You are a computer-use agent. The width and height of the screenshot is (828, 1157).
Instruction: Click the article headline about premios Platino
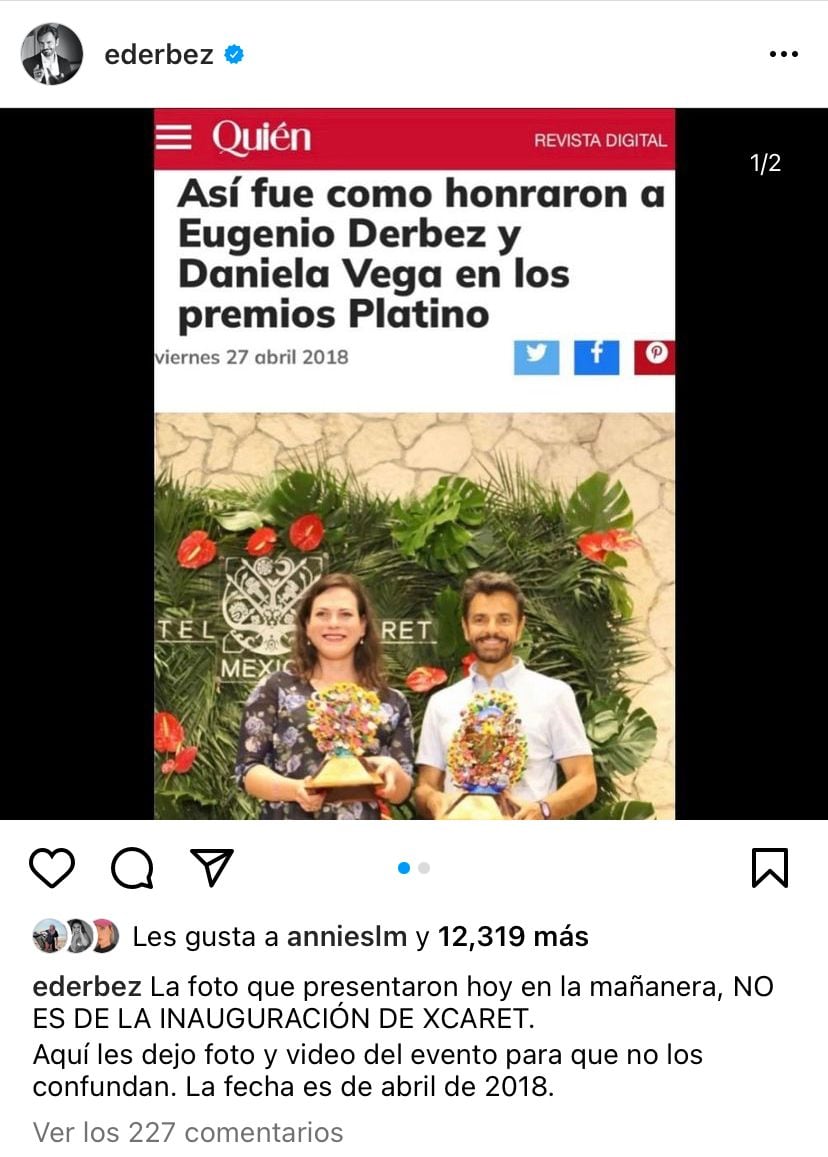click(420, 248)
